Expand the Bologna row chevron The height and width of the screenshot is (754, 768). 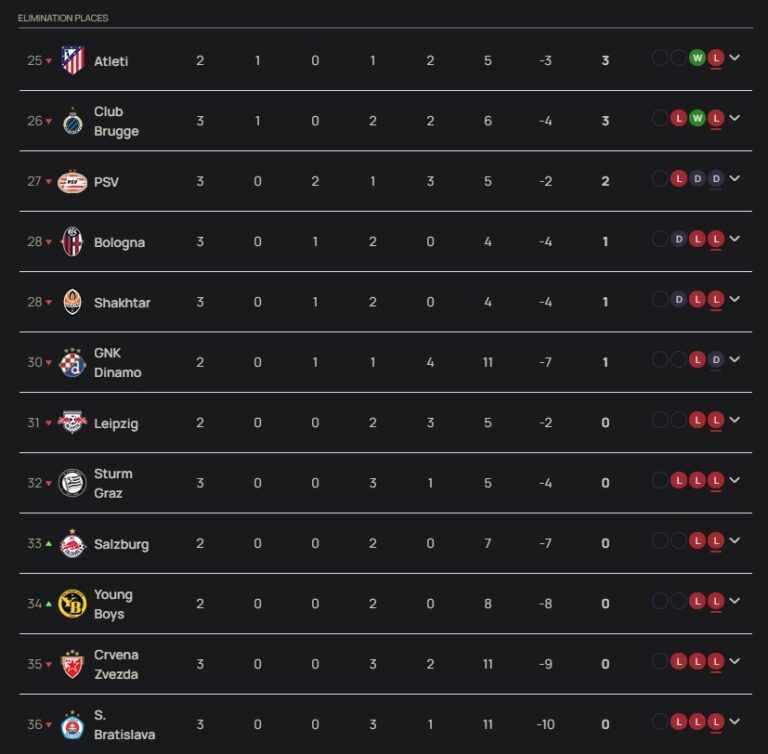(735, 239)
